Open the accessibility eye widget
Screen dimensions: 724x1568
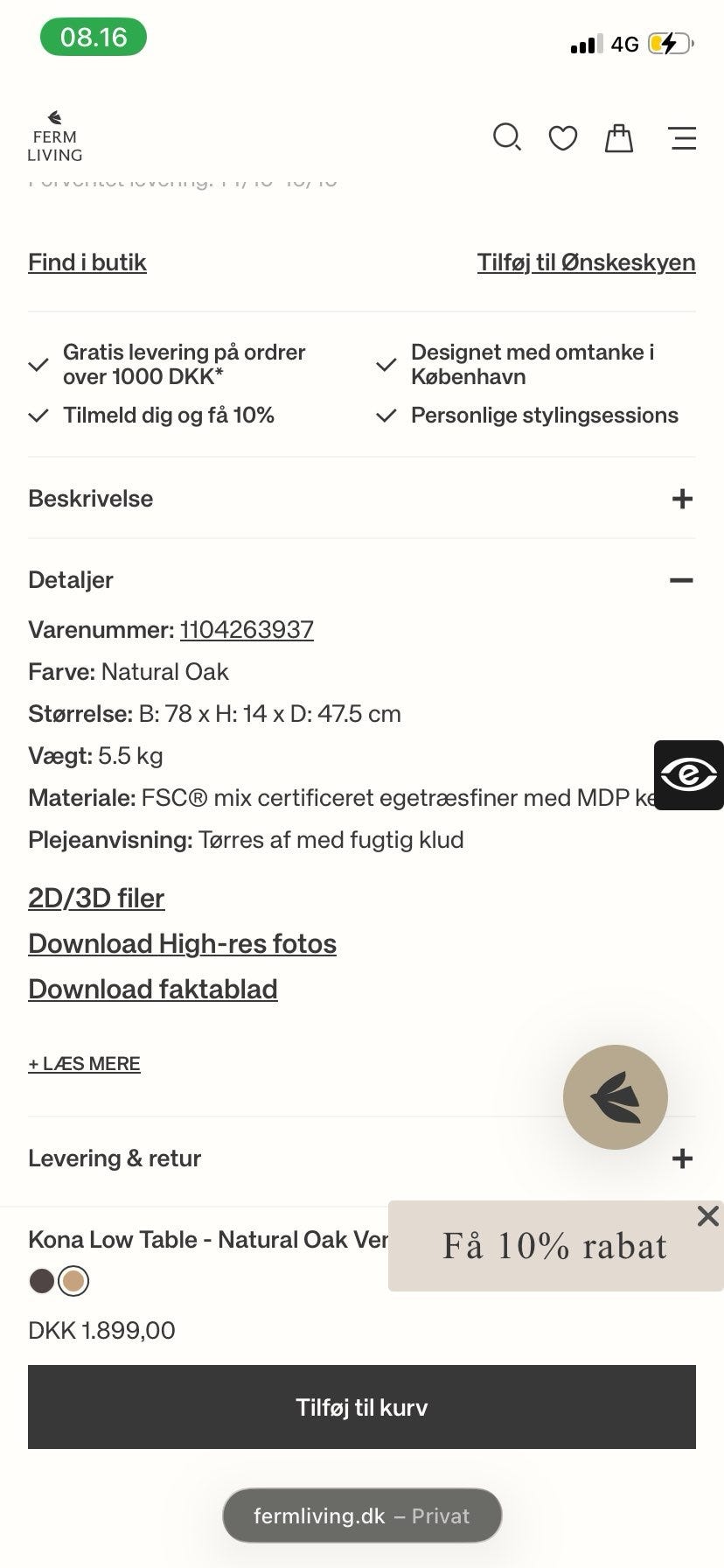(689, 775)
